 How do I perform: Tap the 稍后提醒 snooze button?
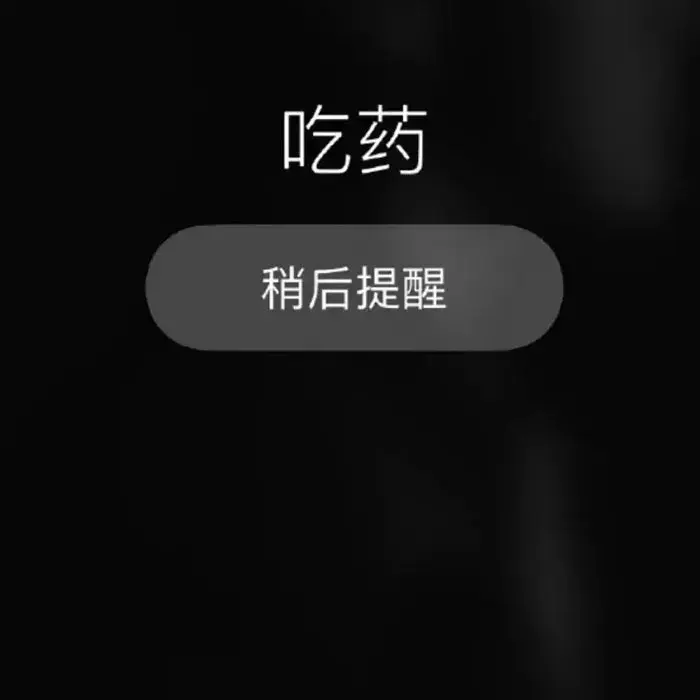click(x=354, y=288)
